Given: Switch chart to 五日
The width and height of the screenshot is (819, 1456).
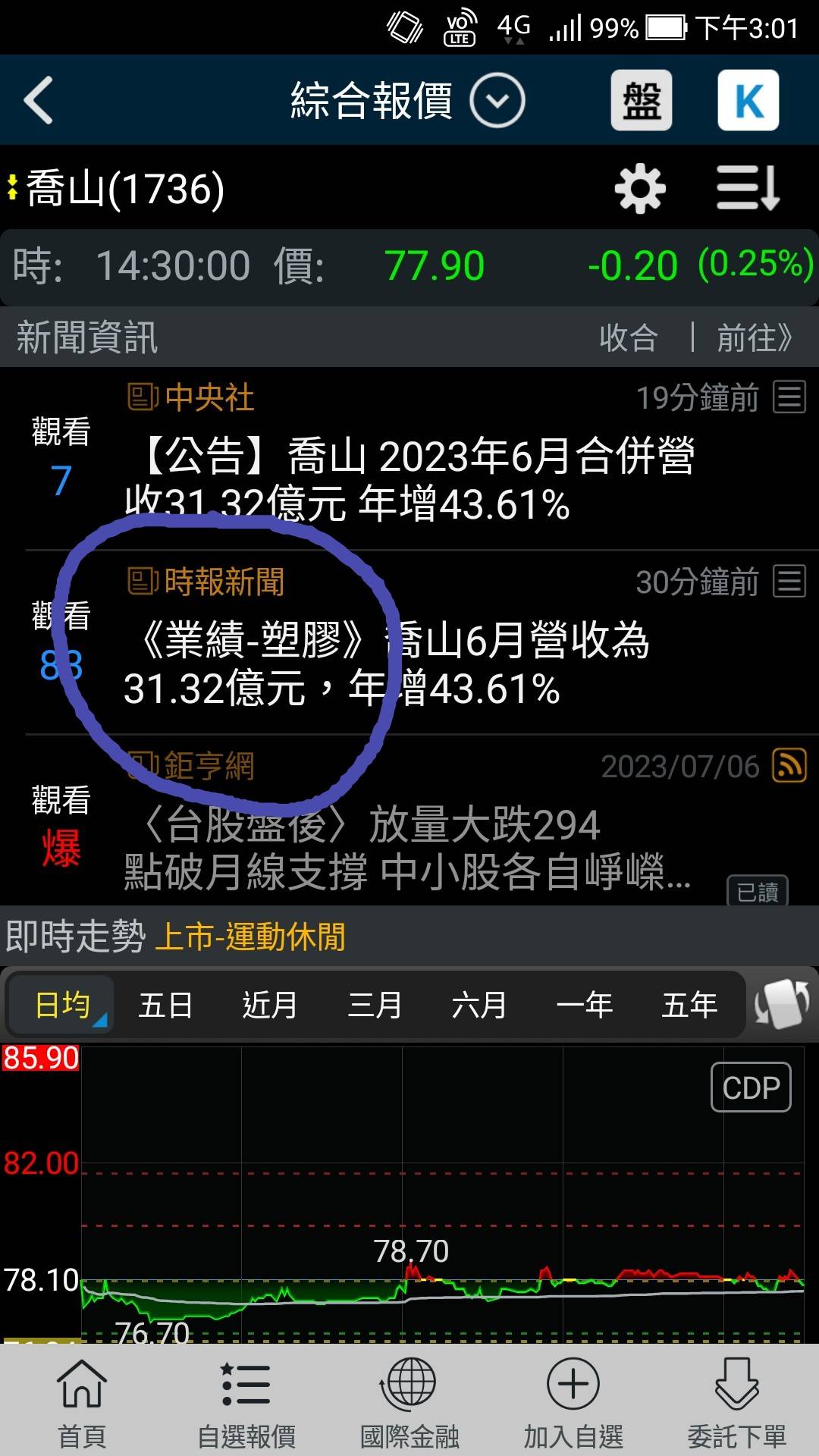Looking at the screenshot, I should click(x=165, y=1006).
